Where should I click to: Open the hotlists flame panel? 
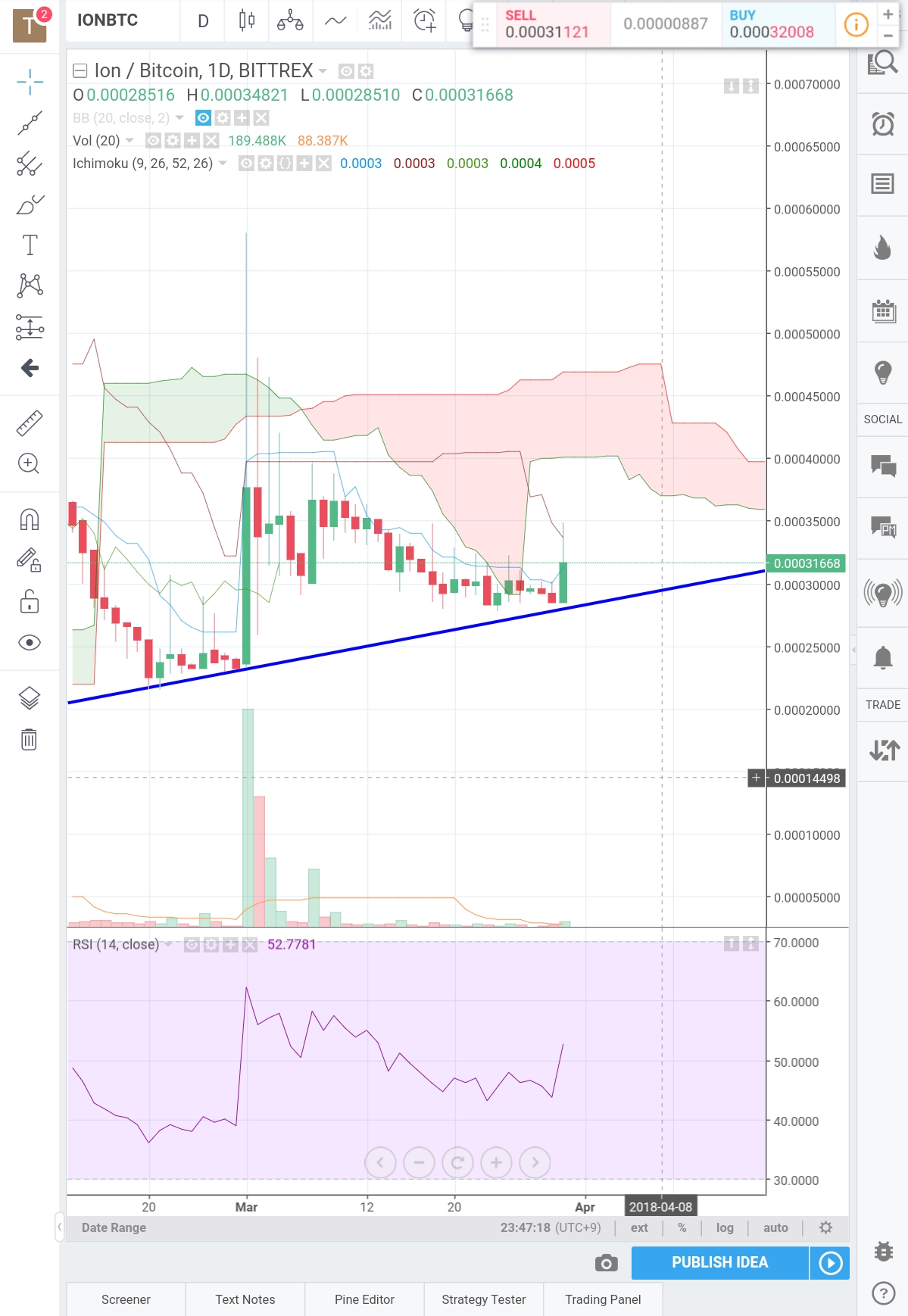pyautogui.click(x=883, y=247)
